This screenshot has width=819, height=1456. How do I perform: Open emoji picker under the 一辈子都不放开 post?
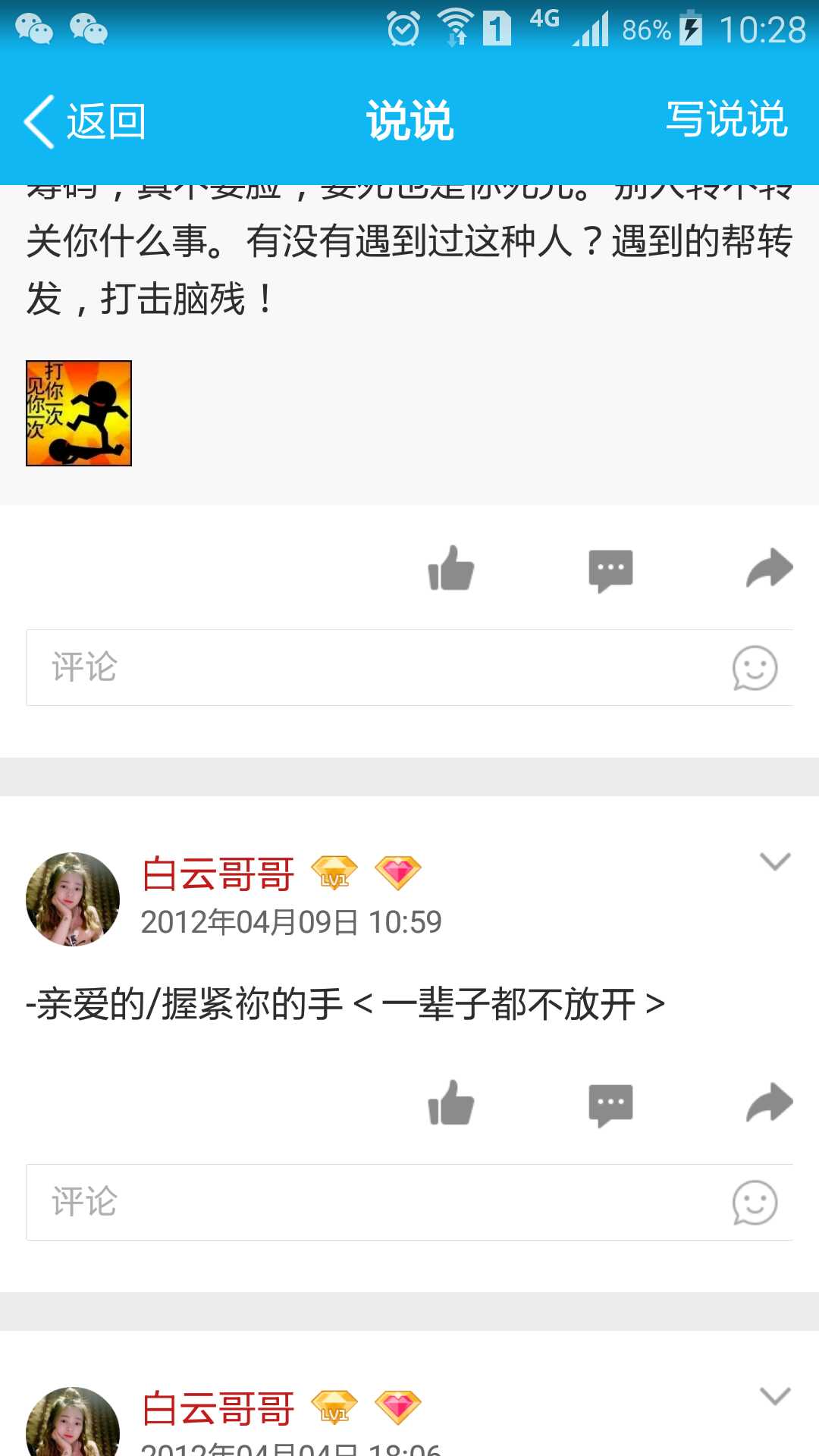click(755, 1203)
